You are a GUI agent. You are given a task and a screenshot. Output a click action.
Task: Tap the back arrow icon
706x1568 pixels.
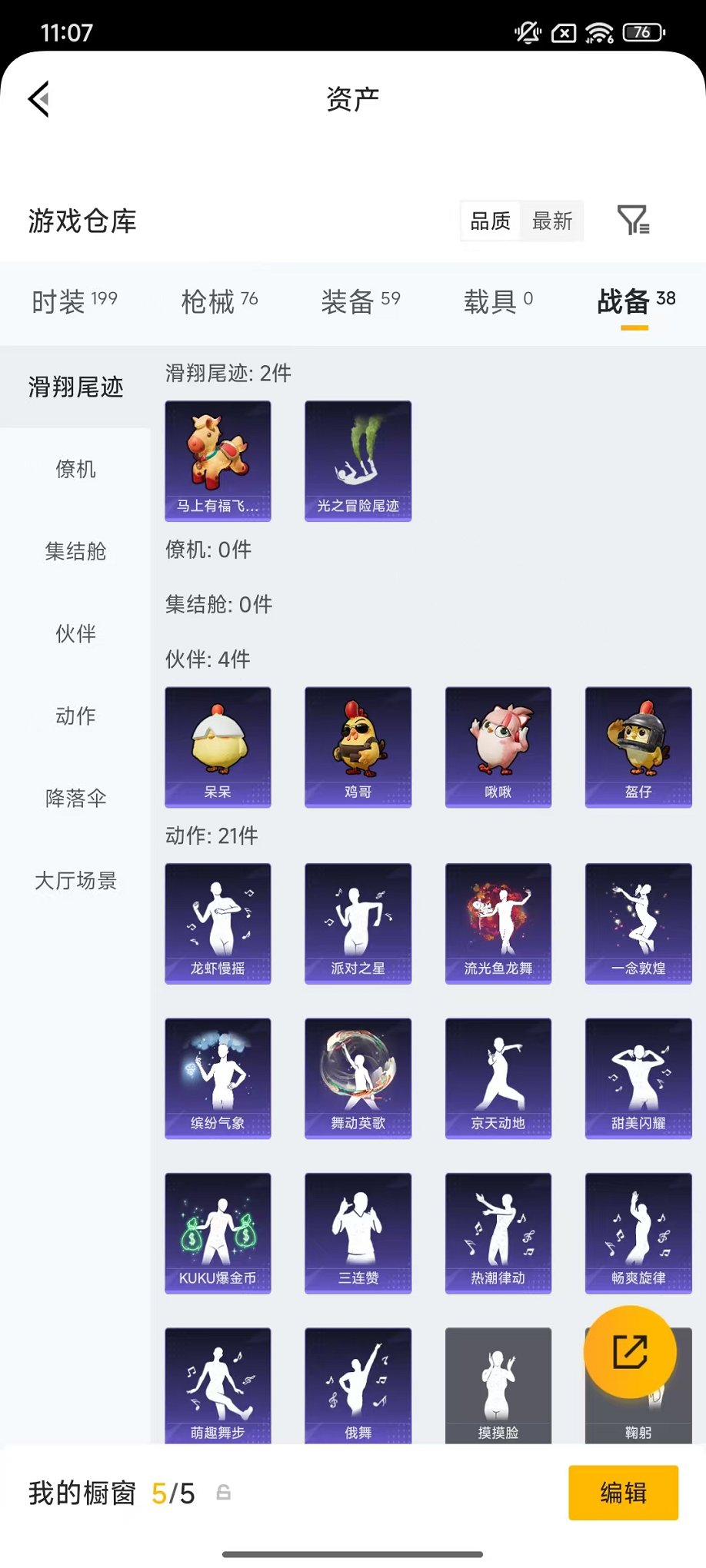pyautogui.click(x=38, y=100)
